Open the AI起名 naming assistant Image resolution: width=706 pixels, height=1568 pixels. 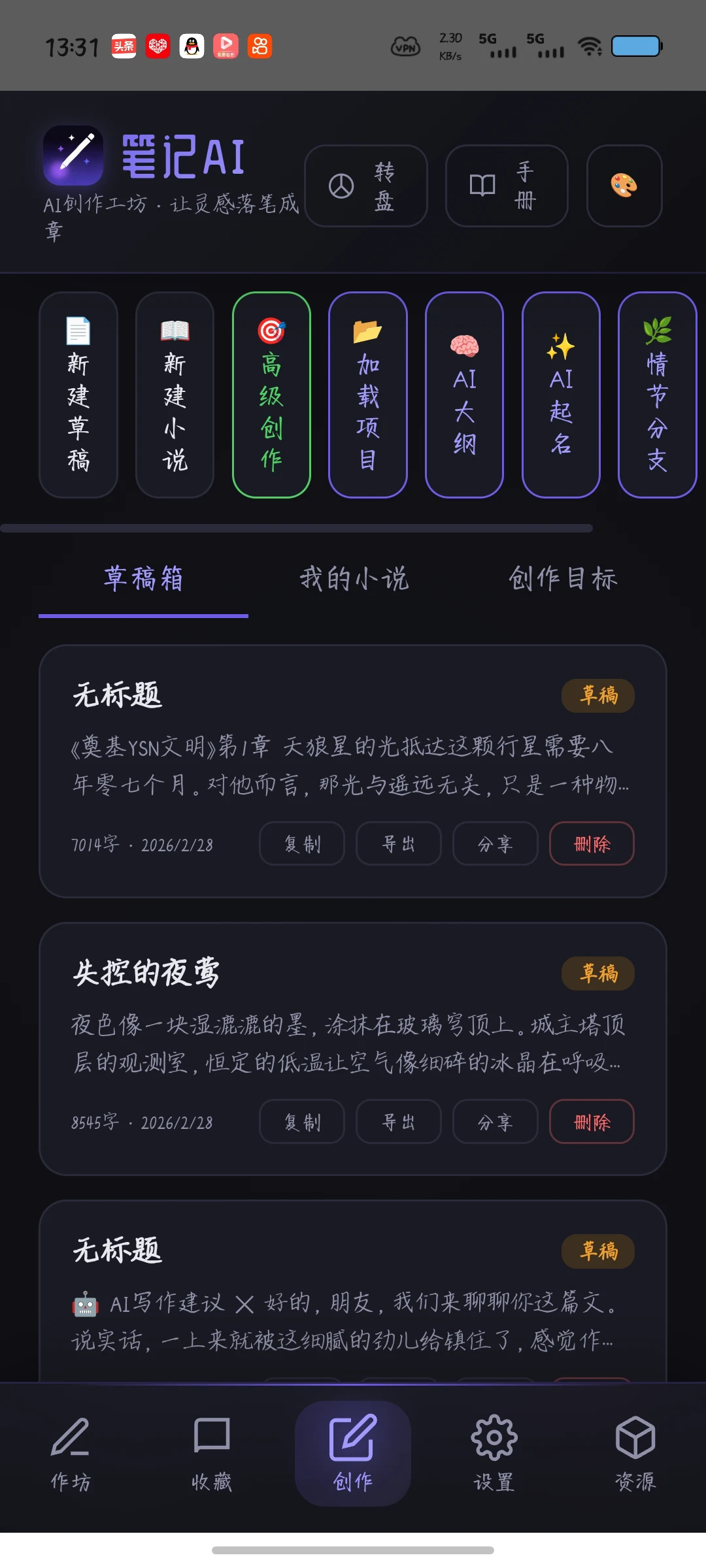[561, 394]
